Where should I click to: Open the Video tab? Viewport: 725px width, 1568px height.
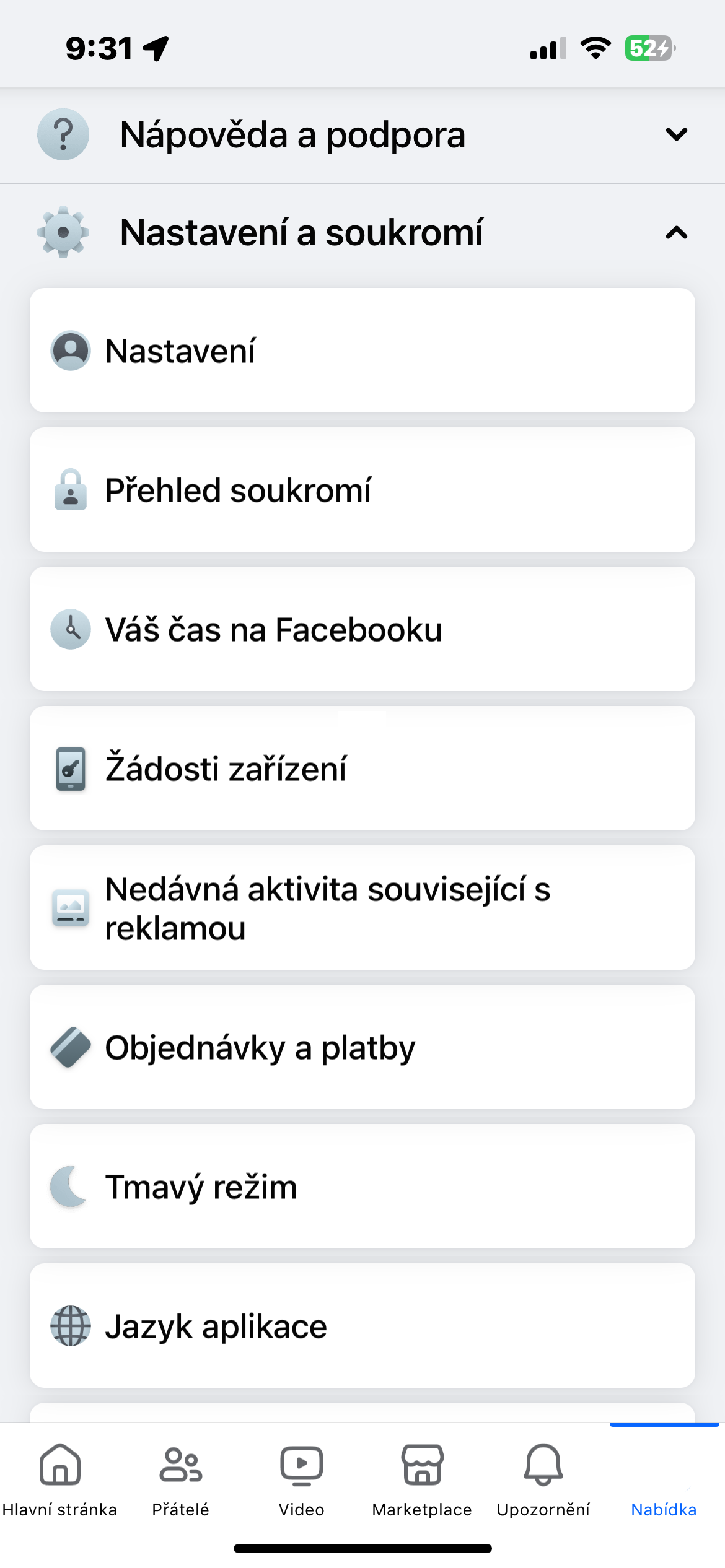(302, 1480)
